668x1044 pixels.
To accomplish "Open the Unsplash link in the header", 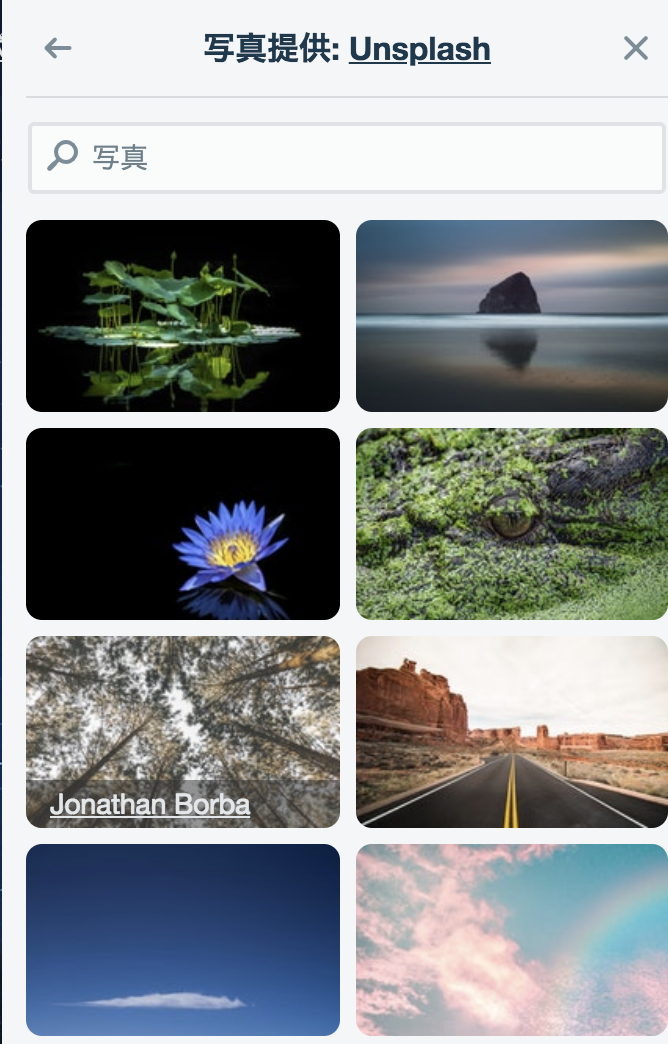I will pos(419,49).
